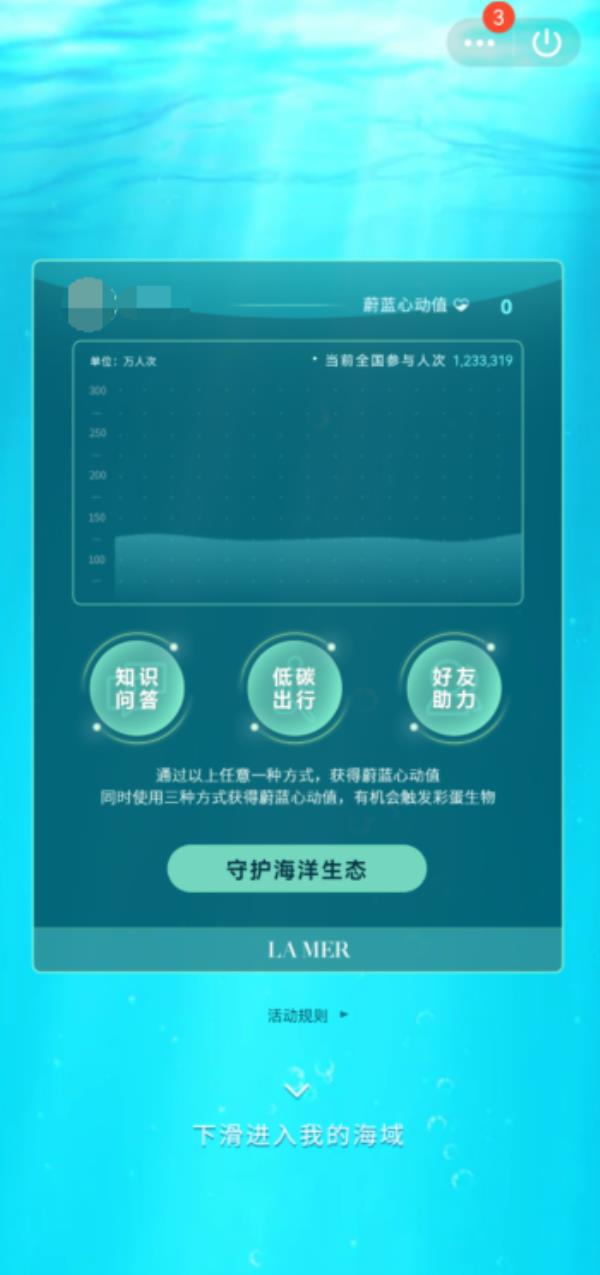Start the 知识问答 quiz
This screenshot has height=1275, width=600.
(137, 687)
